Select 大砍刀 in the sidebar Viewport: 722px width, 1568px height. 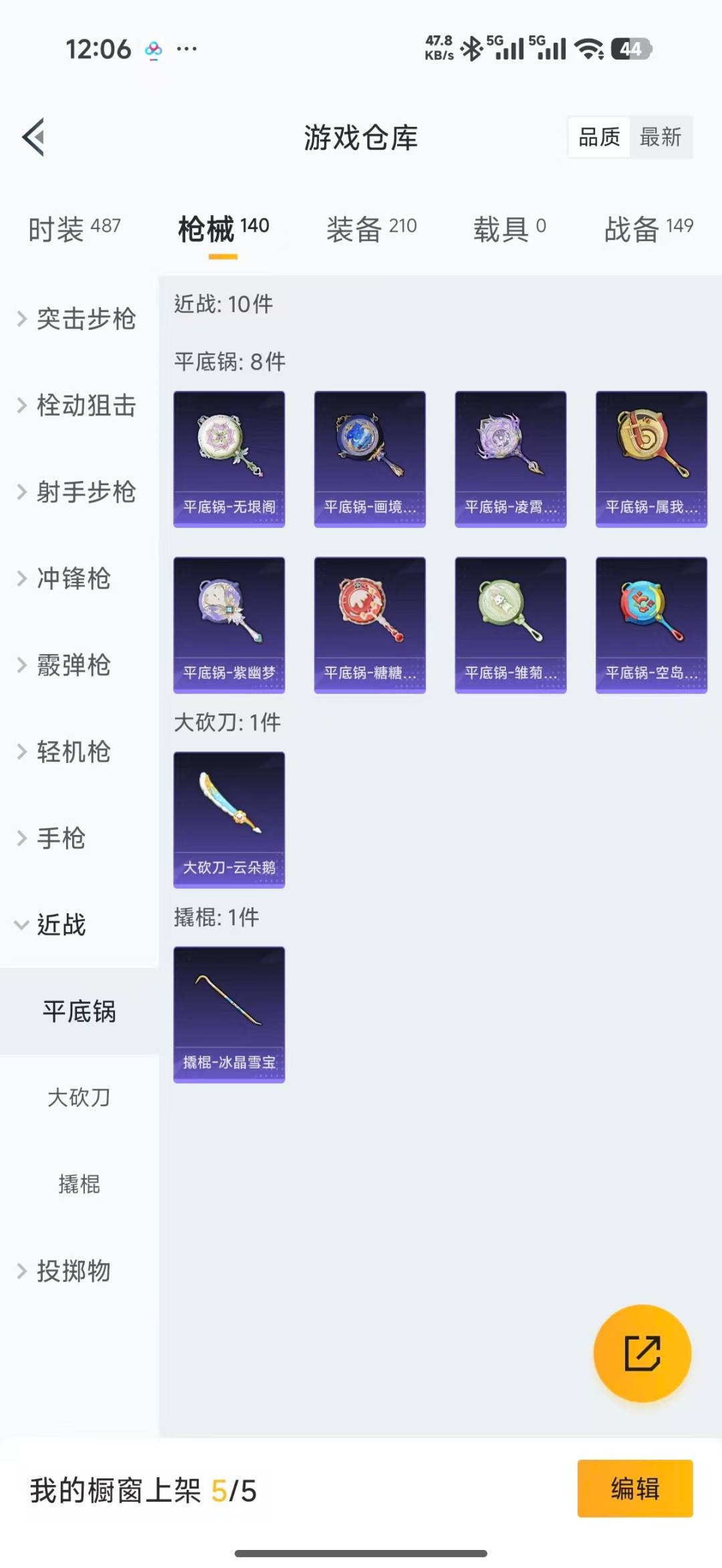click(79, 1098)
